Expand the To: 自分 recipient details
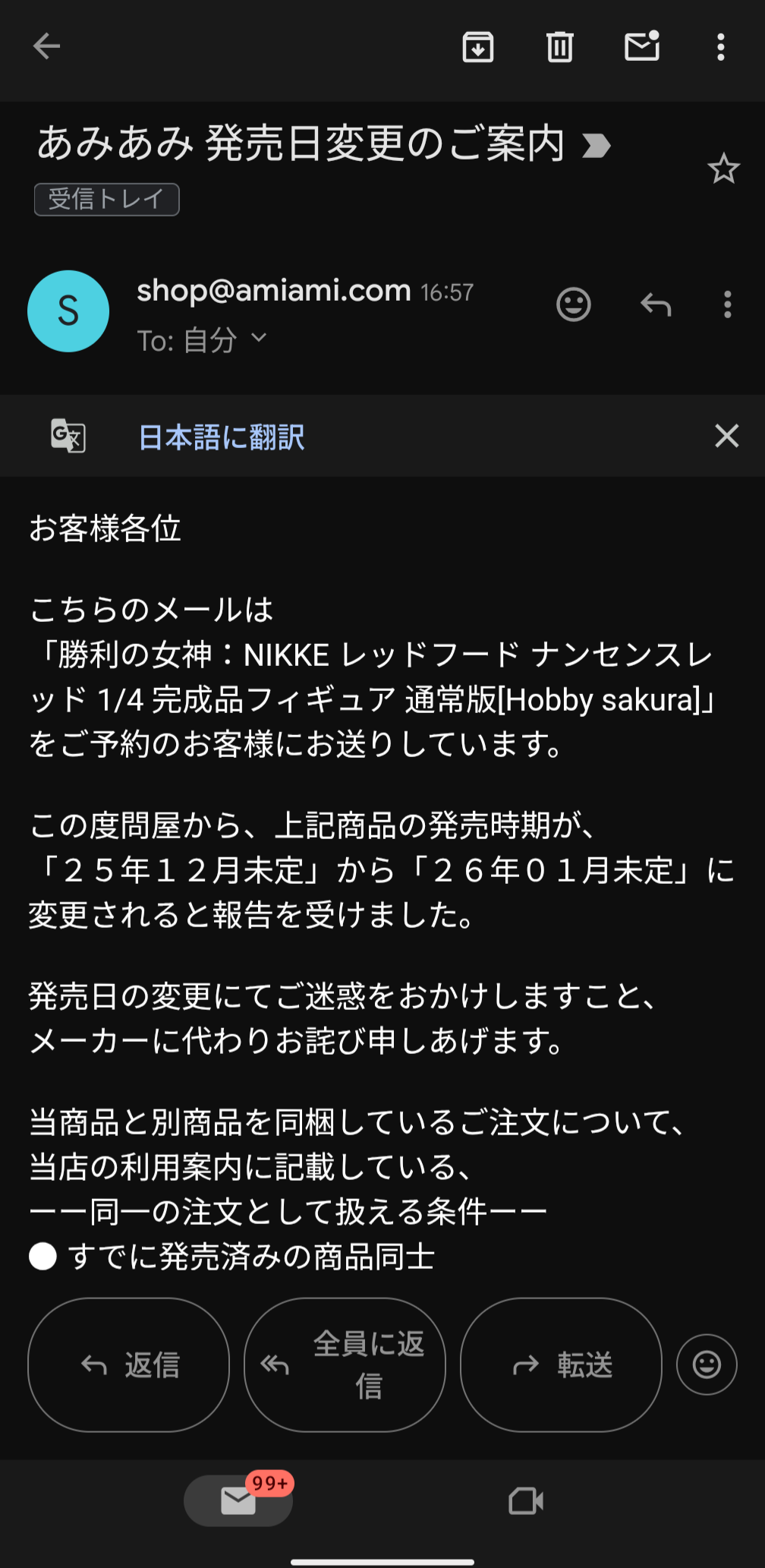Screen dimensions: 765x1568 (x=258, y=339)
